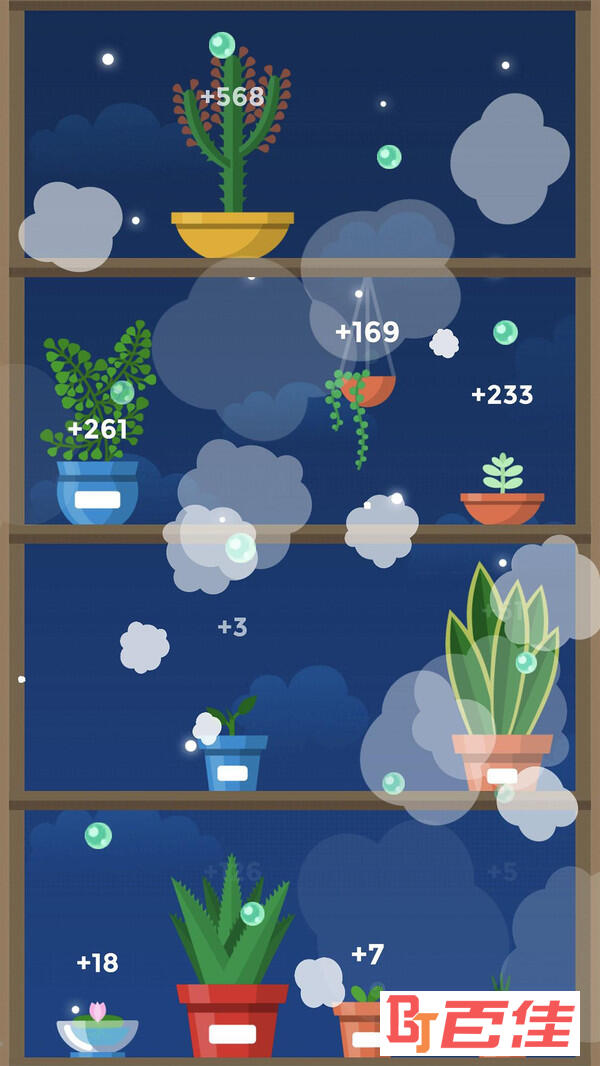Tap the pink lotus in glass bowl
The height and width of the screenshot is (1066, 600).
(97, 1025)
